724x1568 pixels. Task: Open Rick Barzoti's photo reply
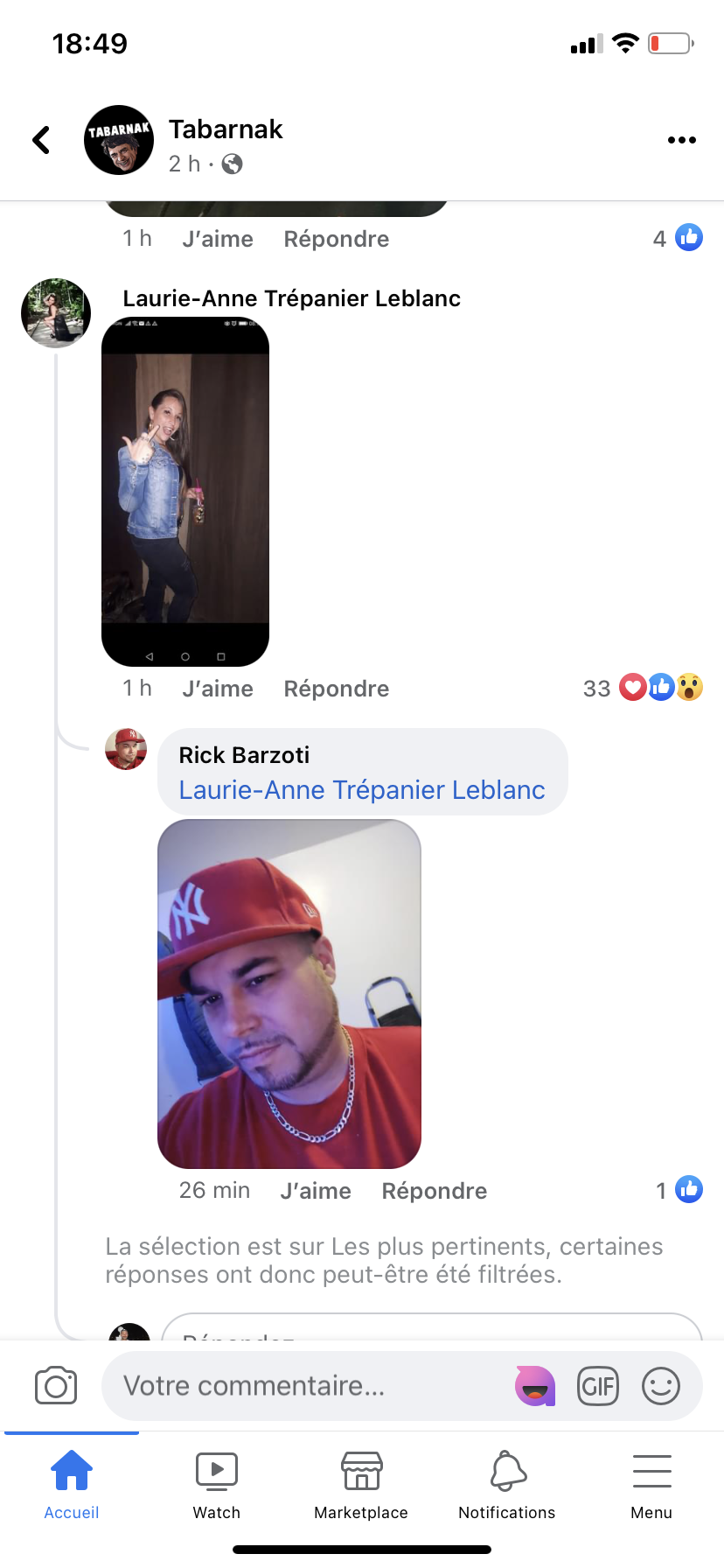point(289,994)
